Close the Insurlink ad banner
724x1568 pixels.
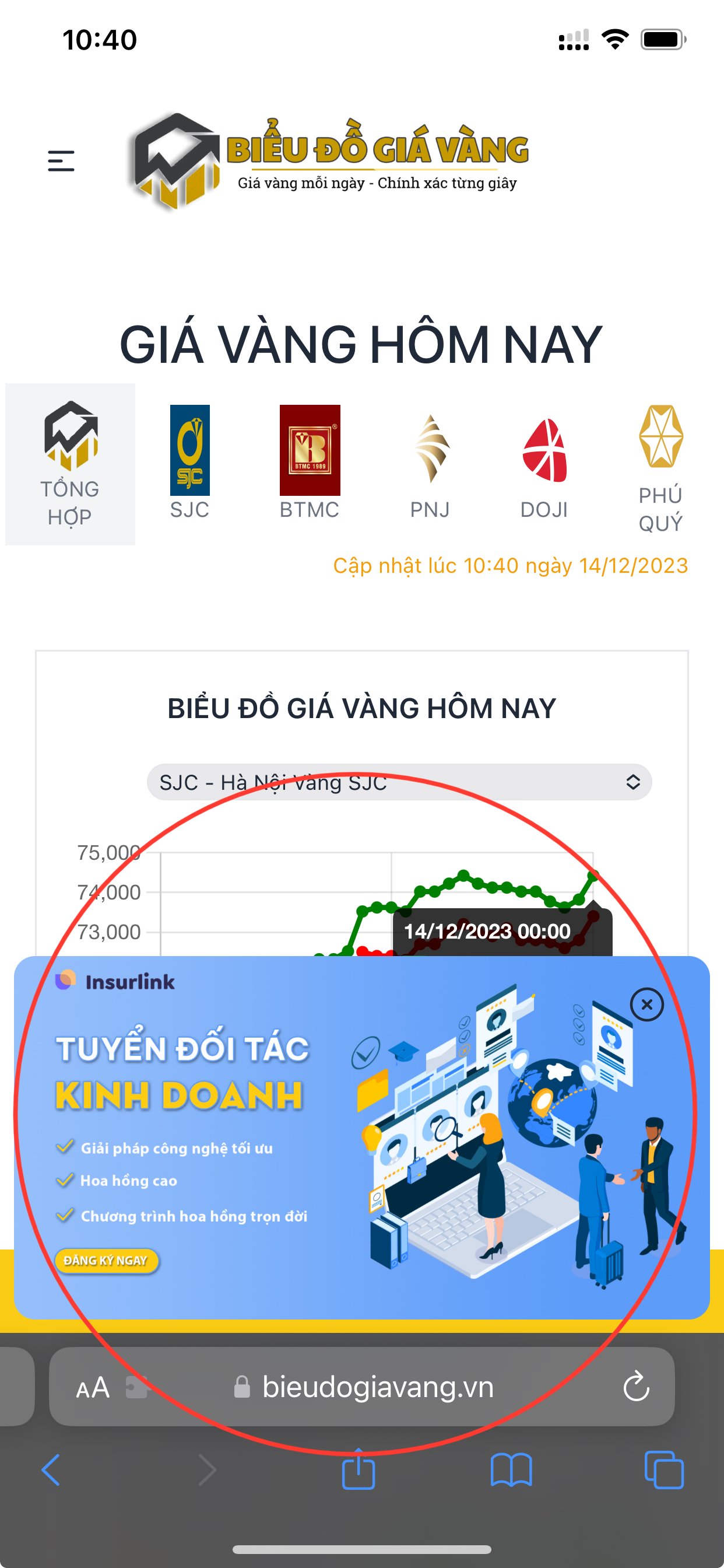click(x=646, y=1005)
